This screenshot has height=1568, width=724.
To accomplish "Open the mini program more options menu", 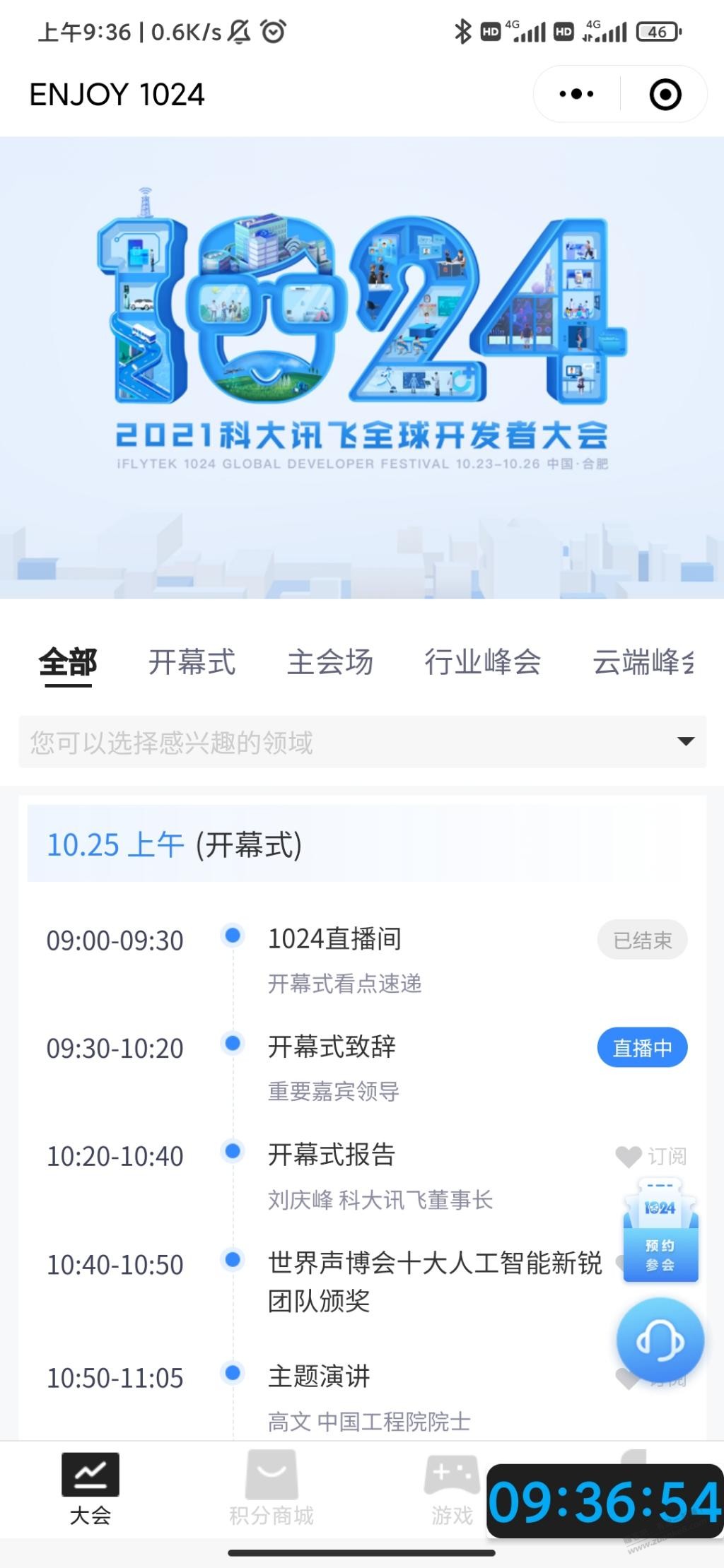I will click(576, 94).
